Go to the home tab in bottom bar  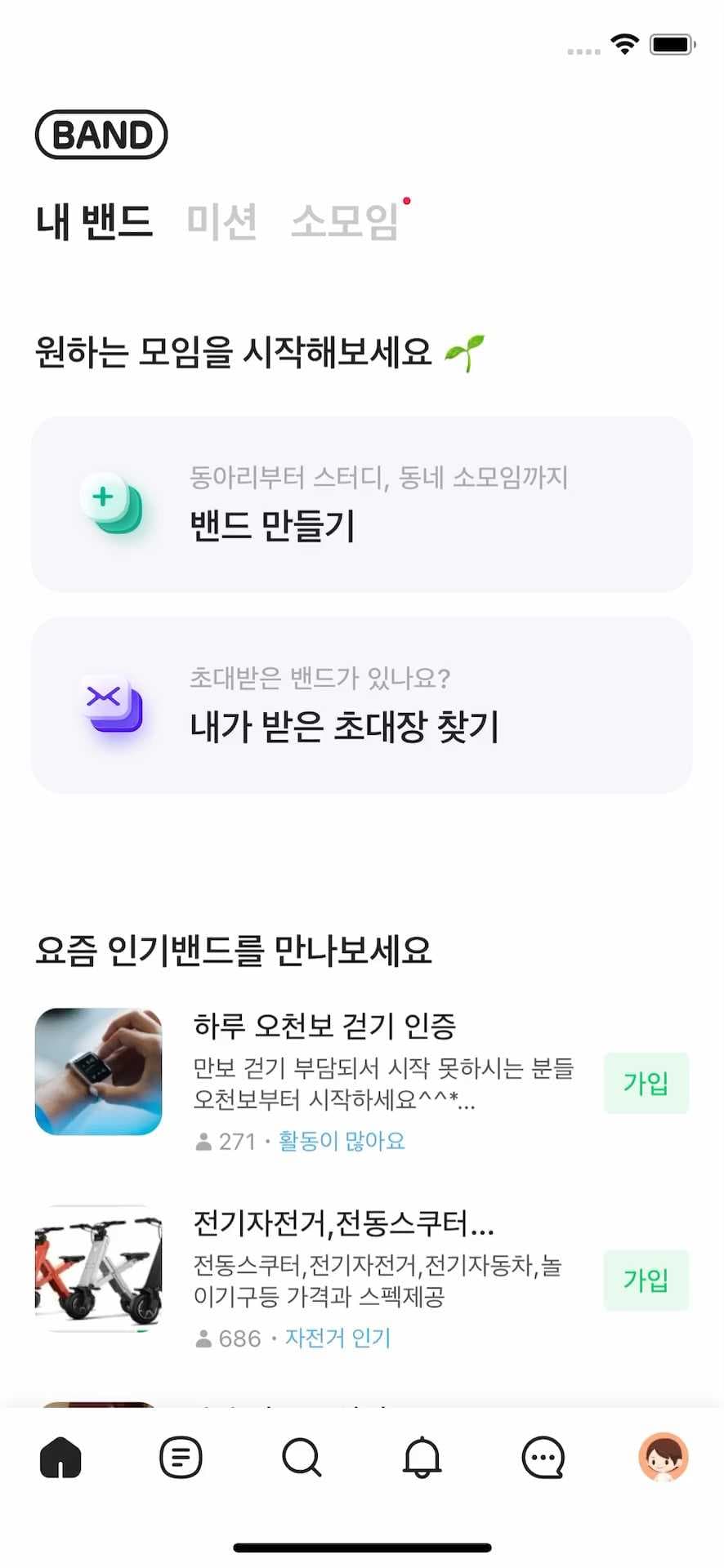(x=60, y=1458)
